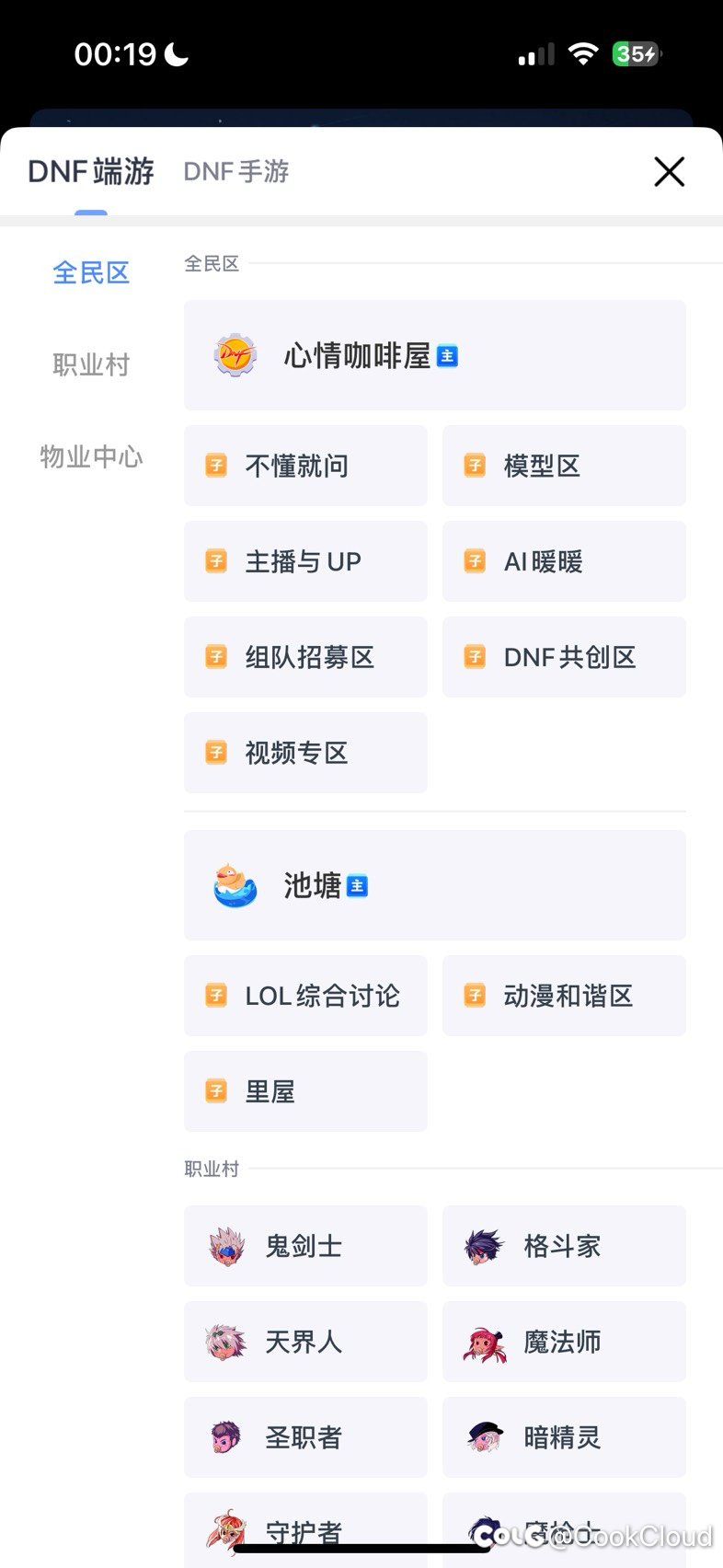The width and height of the screenshot is (723, 1568).
Task: Select 全民区 in the side list
Action: click(x=91, y=273)
